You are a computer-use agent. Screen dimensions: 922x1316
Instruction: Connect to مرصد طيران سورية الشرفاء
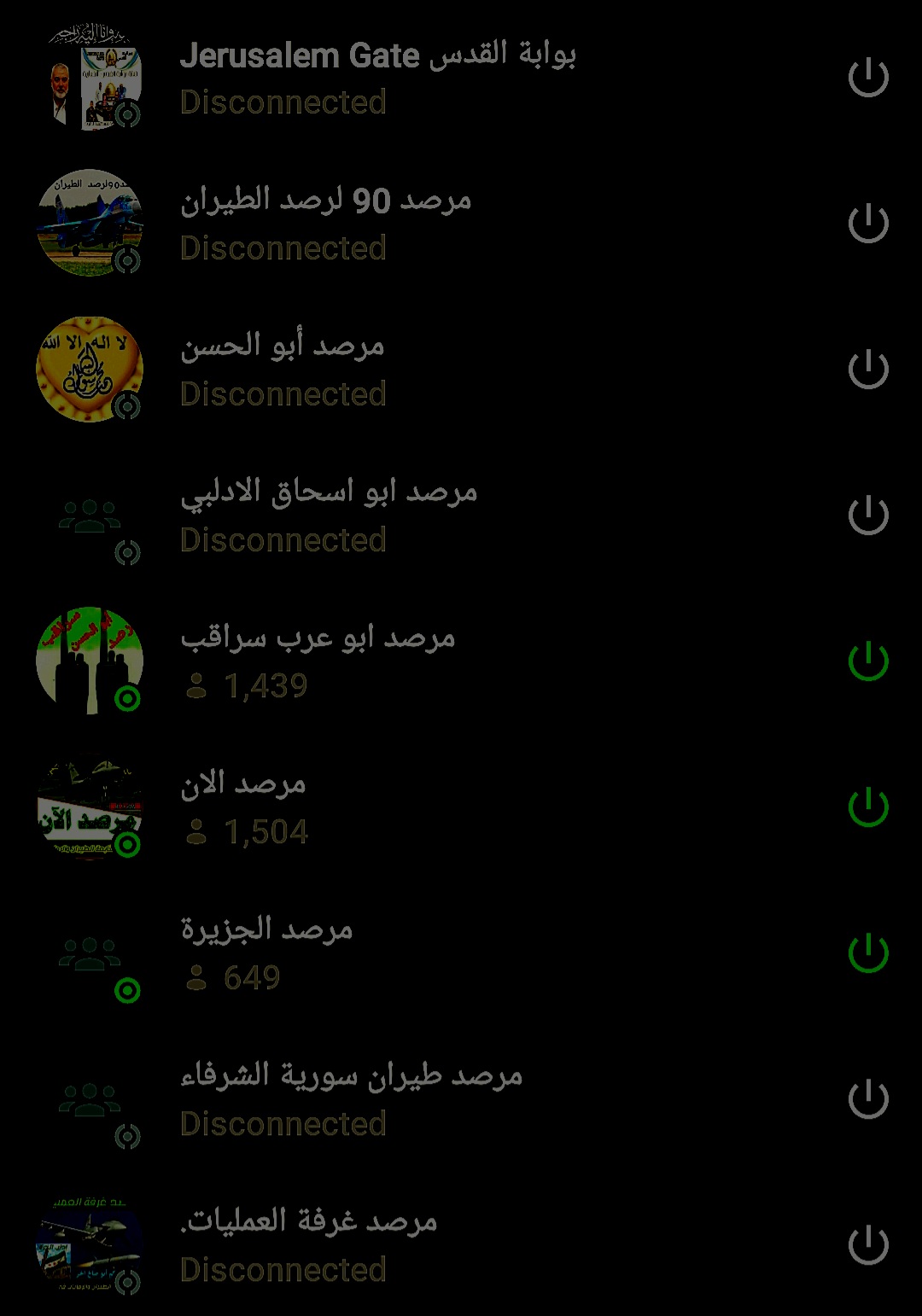coord(868,1099)
